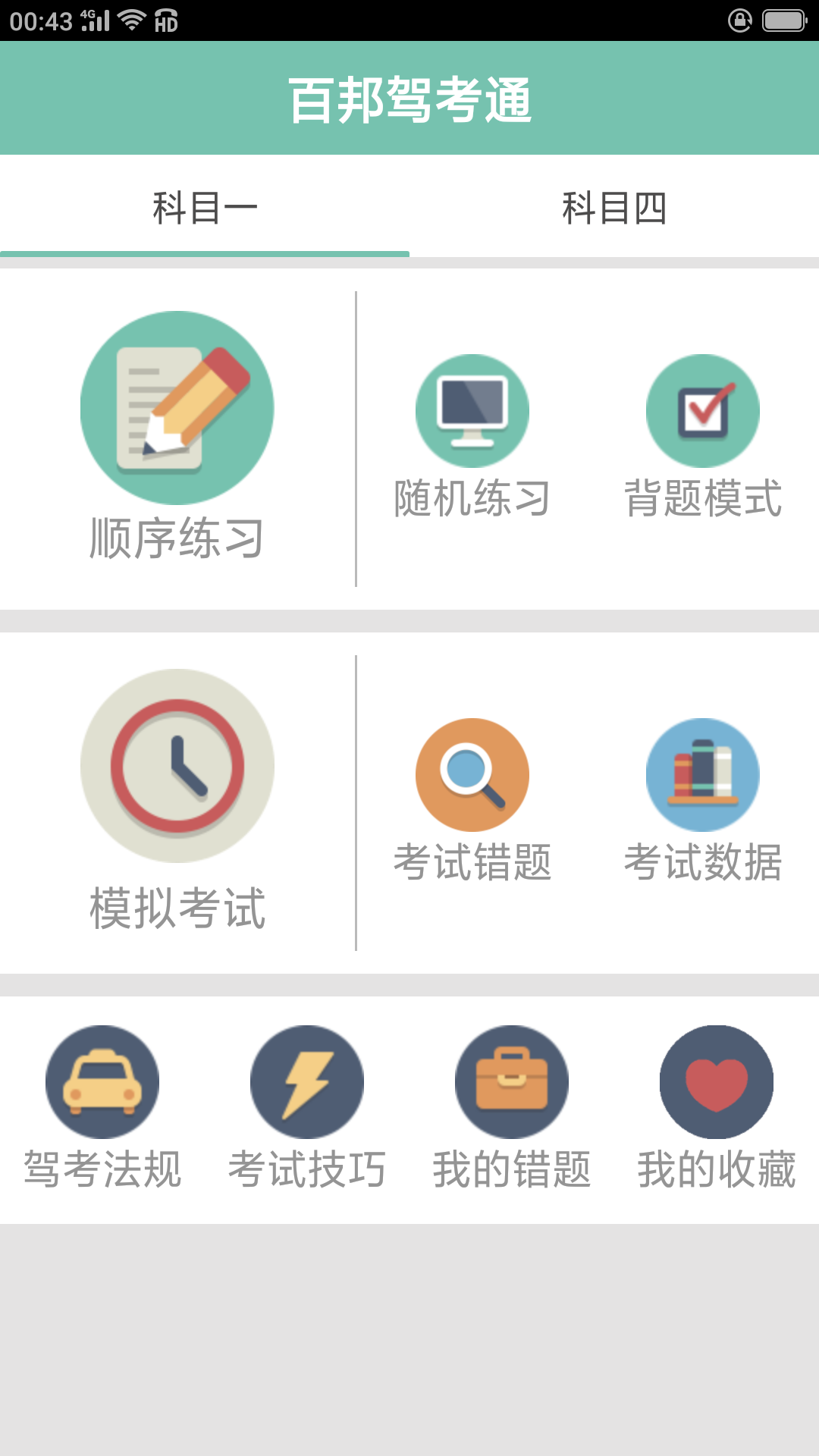The image size is (819, 1456).
Task: Open 驾考法规 driving regulations
Action: [x=102, y=1107]
